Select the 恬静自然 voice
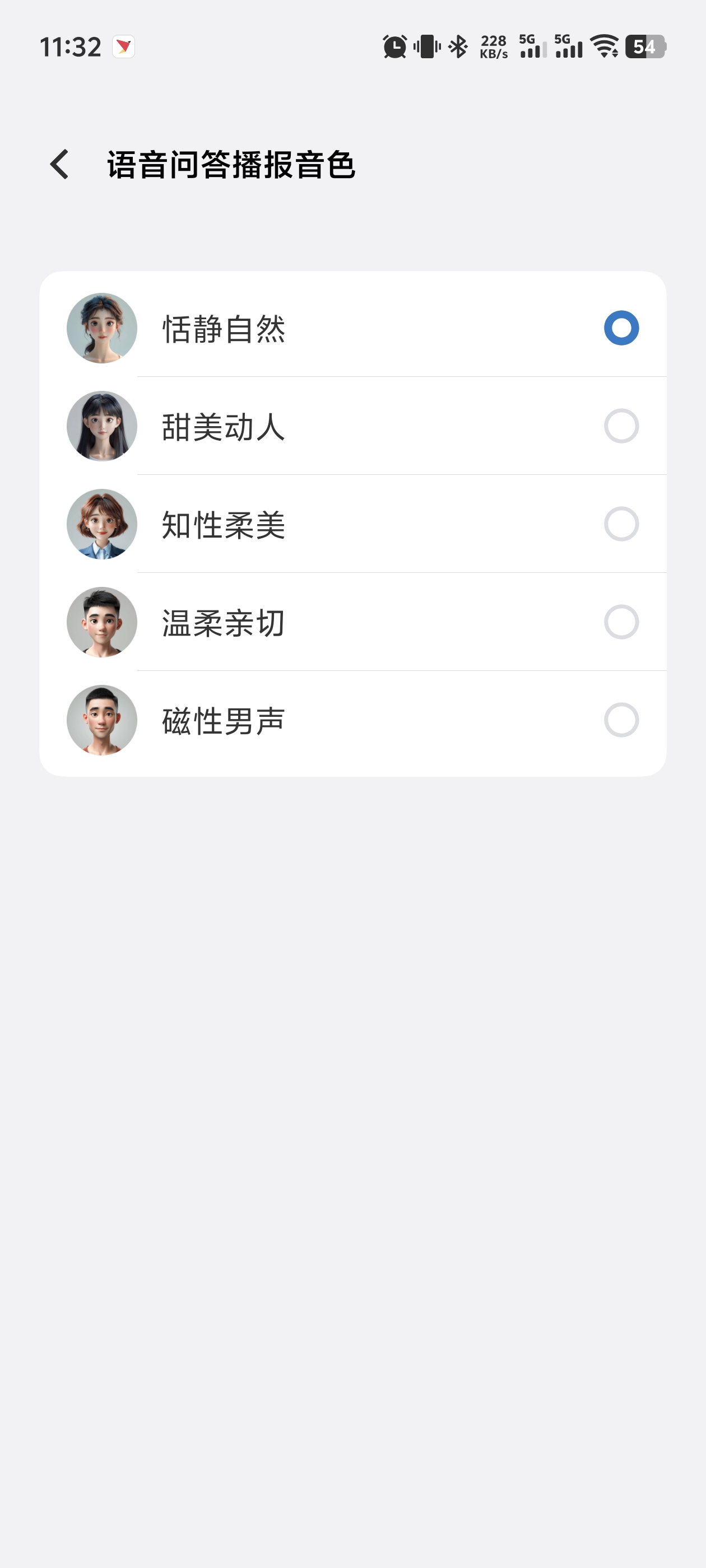Viewport: 706px width, 1568px height. [x=352, y=328]
